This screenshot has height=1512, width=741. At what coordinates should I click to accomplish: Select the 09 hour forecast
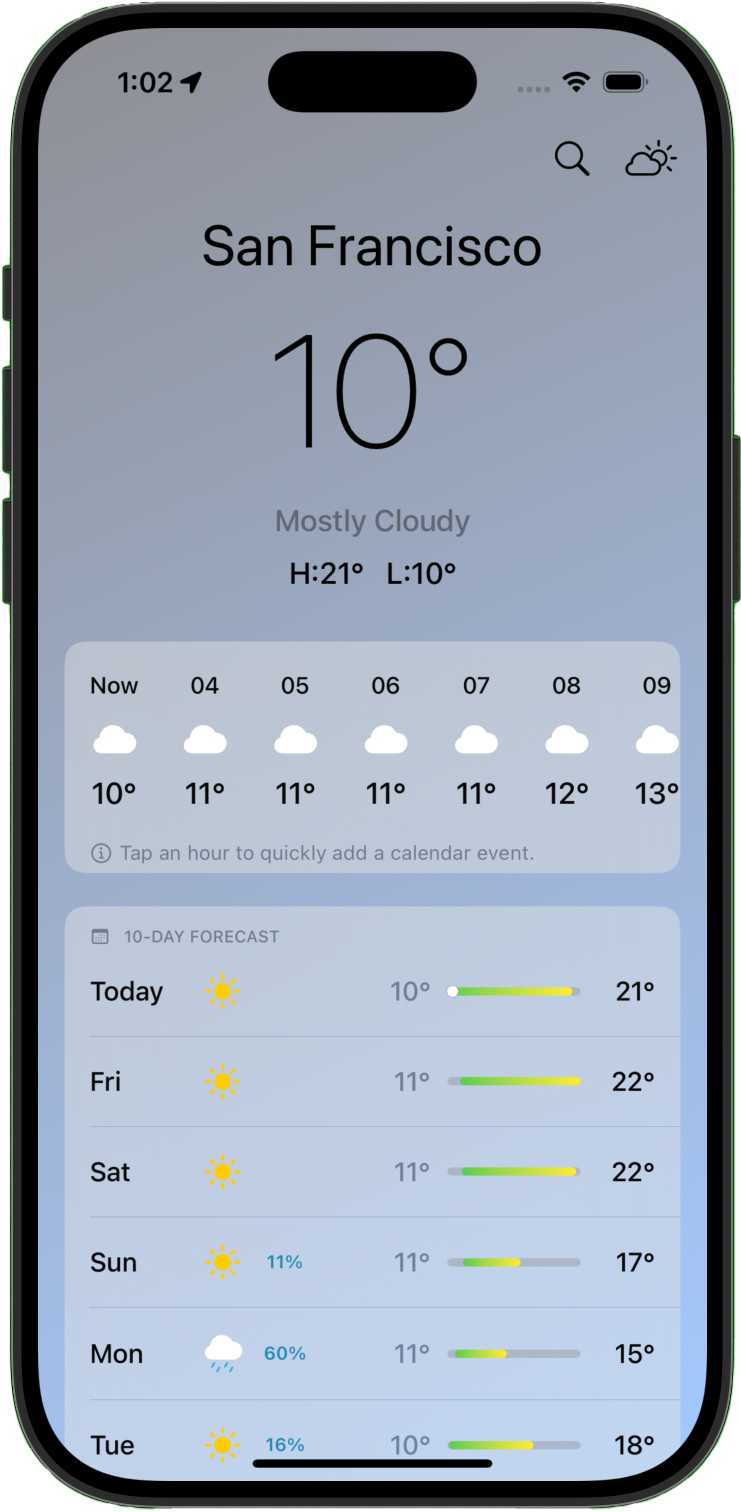click(x=656, y=740)
